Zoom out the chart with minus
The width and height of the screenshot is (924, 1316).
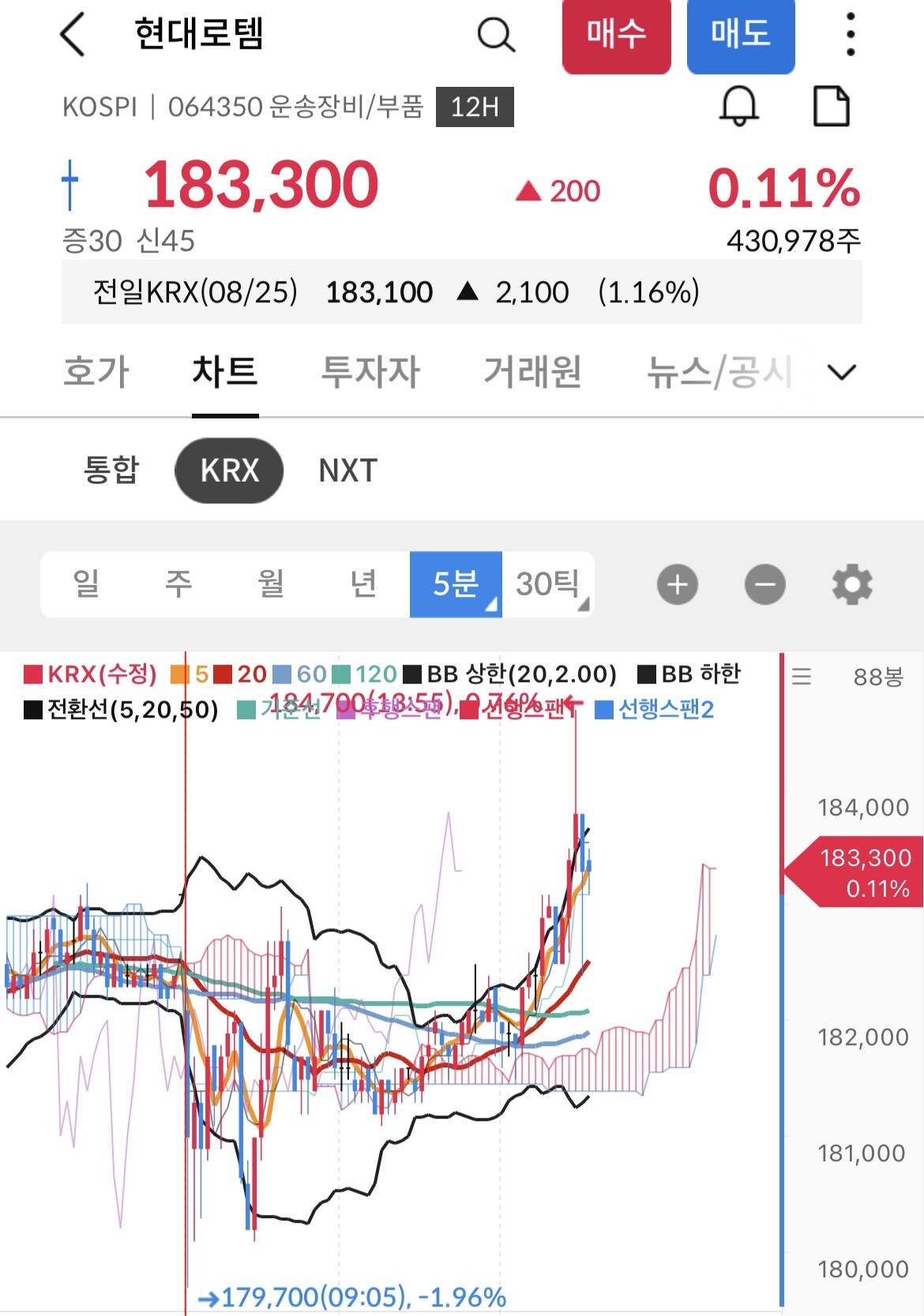pos(764,585)
